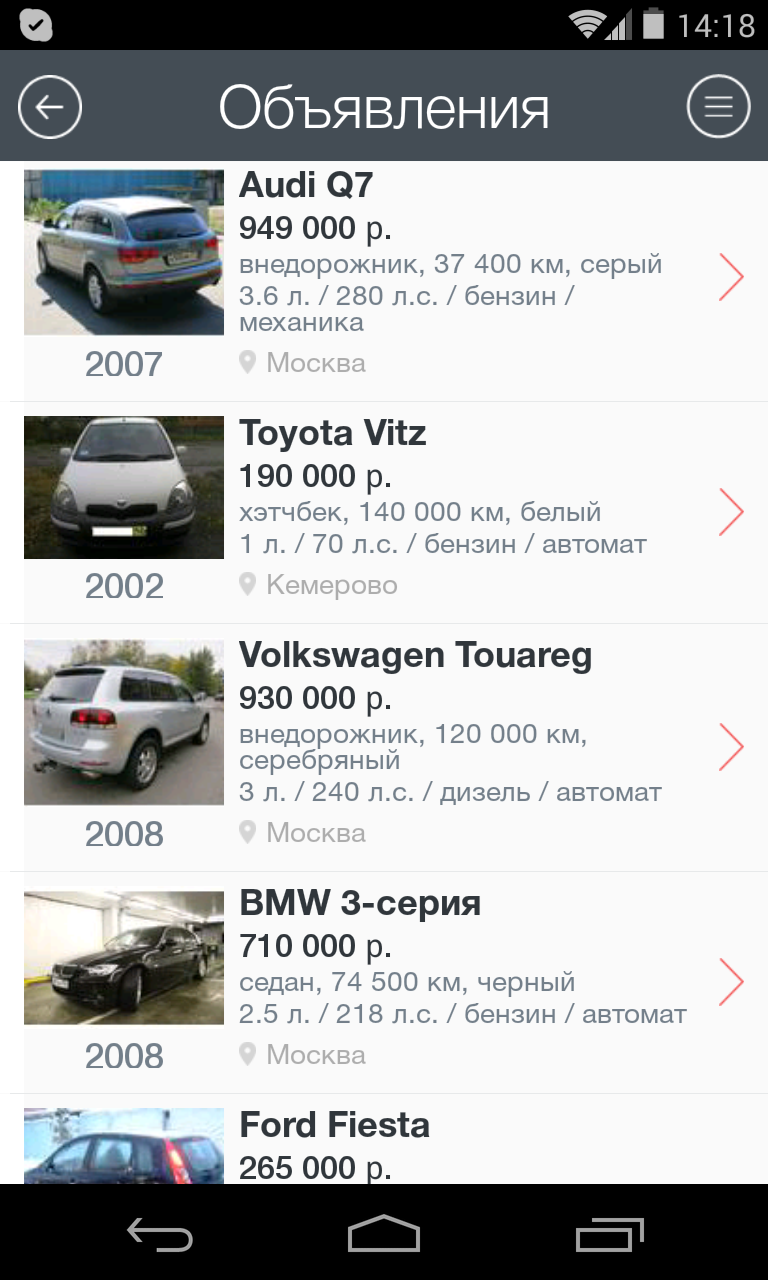This screenshot has height=1280, width=768.
Task: Tap the arrow next to BMW 3-серия
Action: coord(731,982)
